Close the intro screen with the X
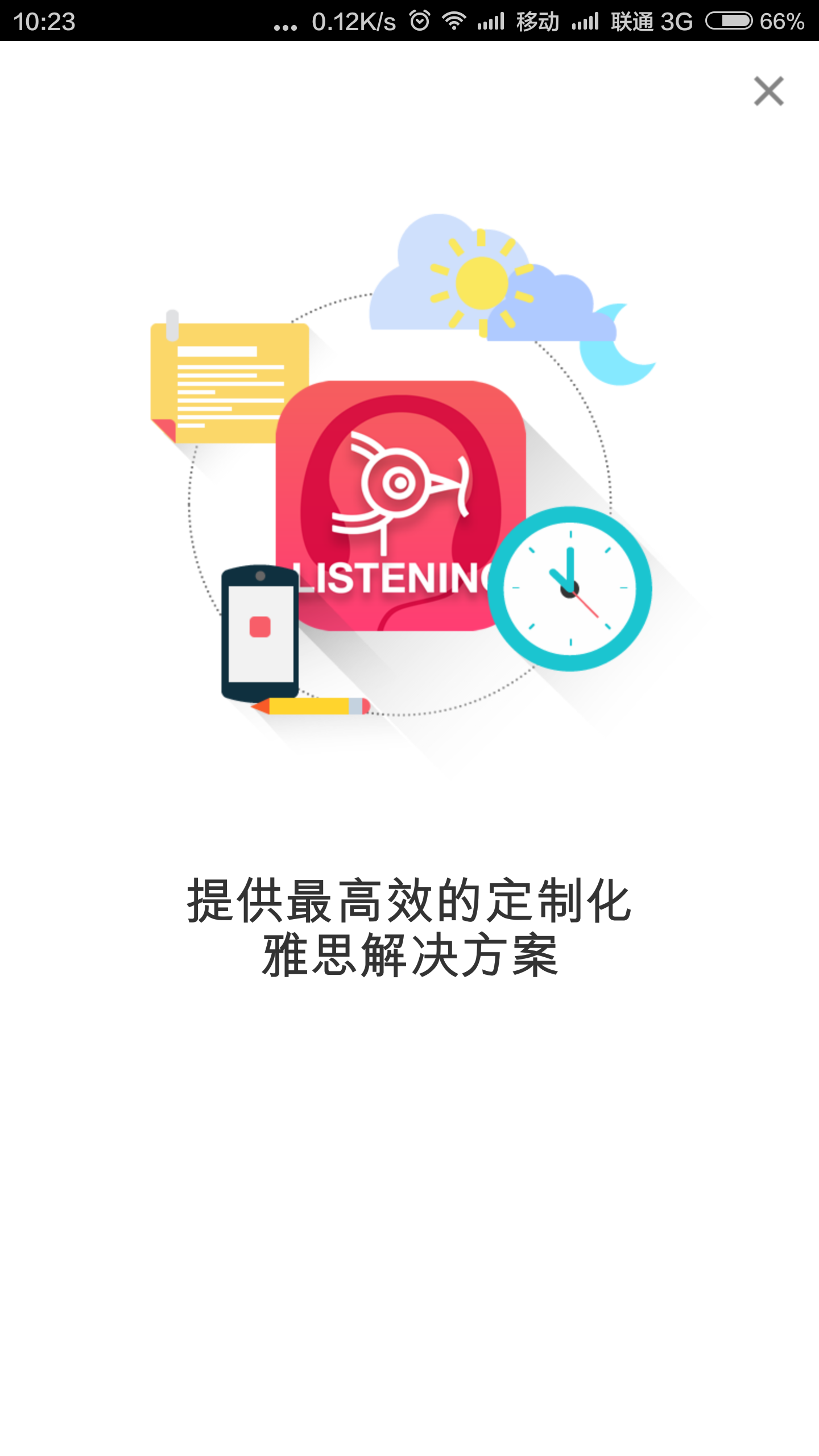The width and height of the screenshot is (819, 1456). [768, 91]
